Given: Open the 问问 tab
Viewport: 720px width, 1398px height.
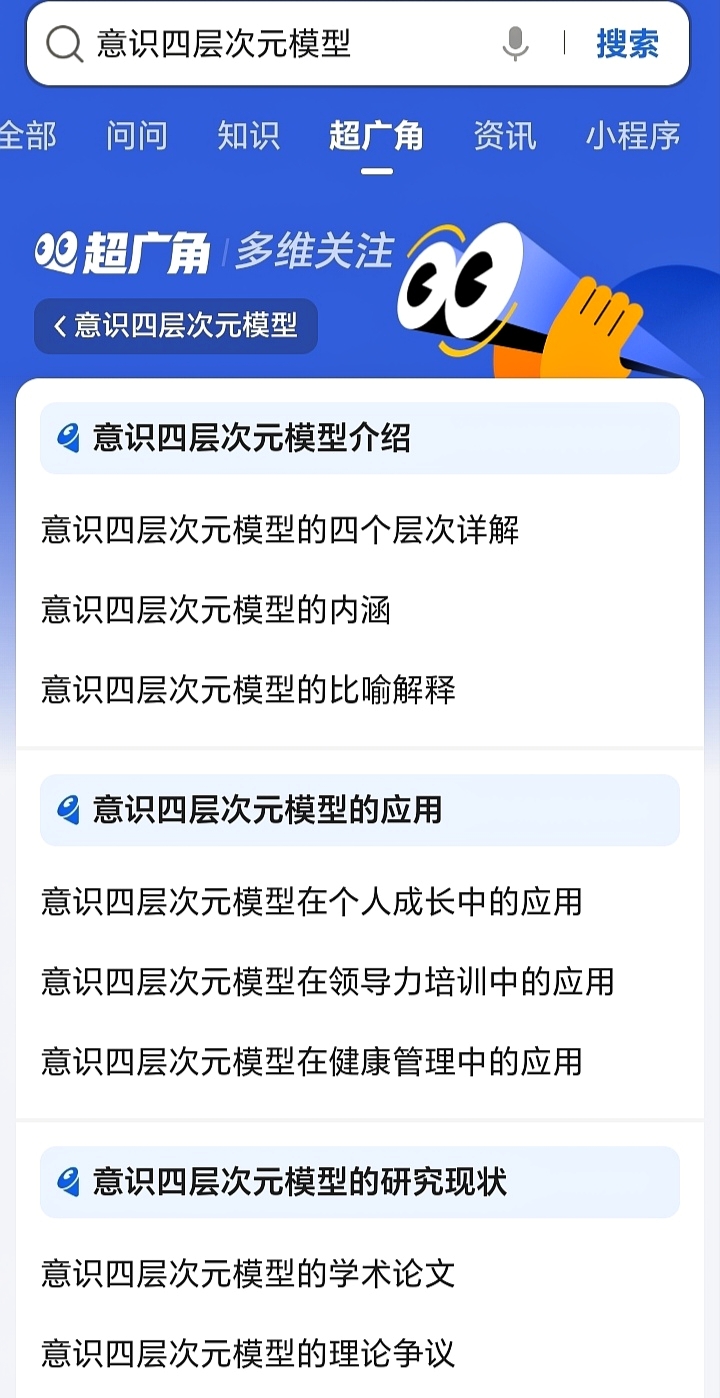Looking at the screenshot, I should (137, 136).
